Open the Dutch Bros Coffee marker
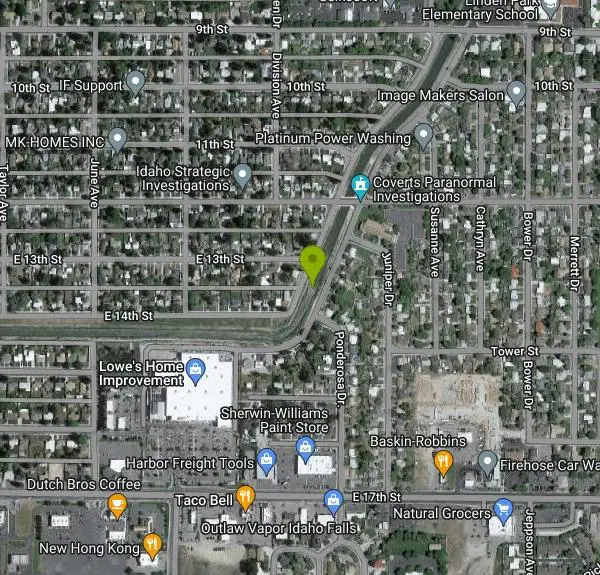This screenshot has height=575, width=600. coord(117,504)
